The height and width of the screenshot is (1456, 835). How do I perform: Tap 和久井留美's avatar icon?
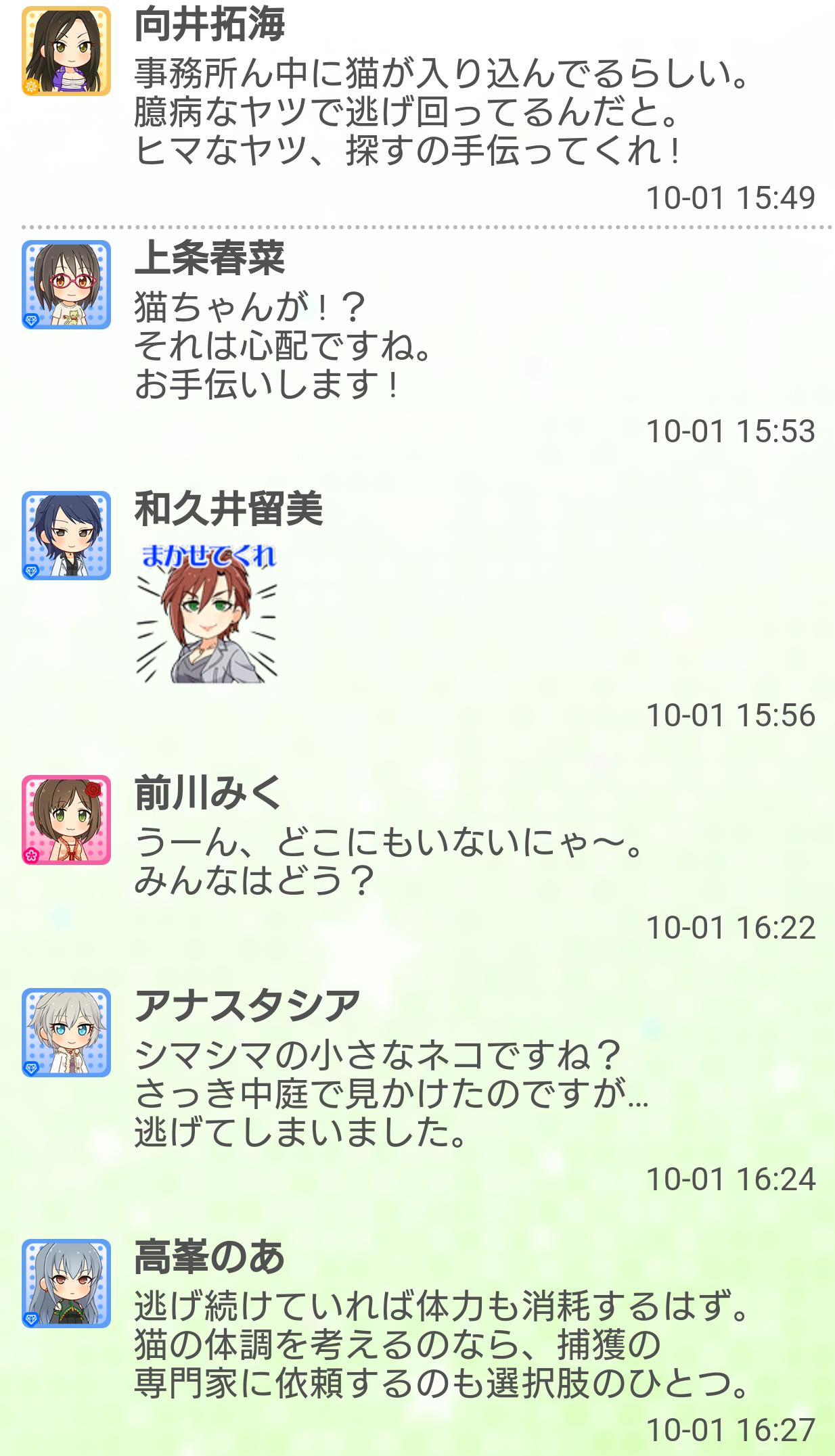tap(66, 536)
